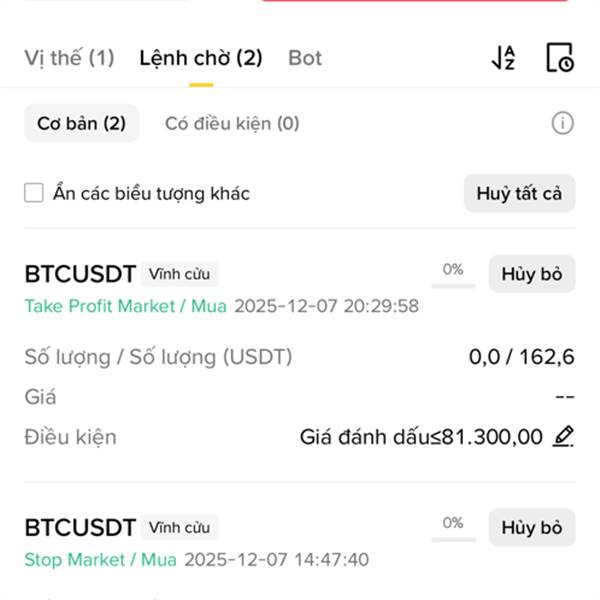
Task: Open the order history icon
Action: [560, 58]
